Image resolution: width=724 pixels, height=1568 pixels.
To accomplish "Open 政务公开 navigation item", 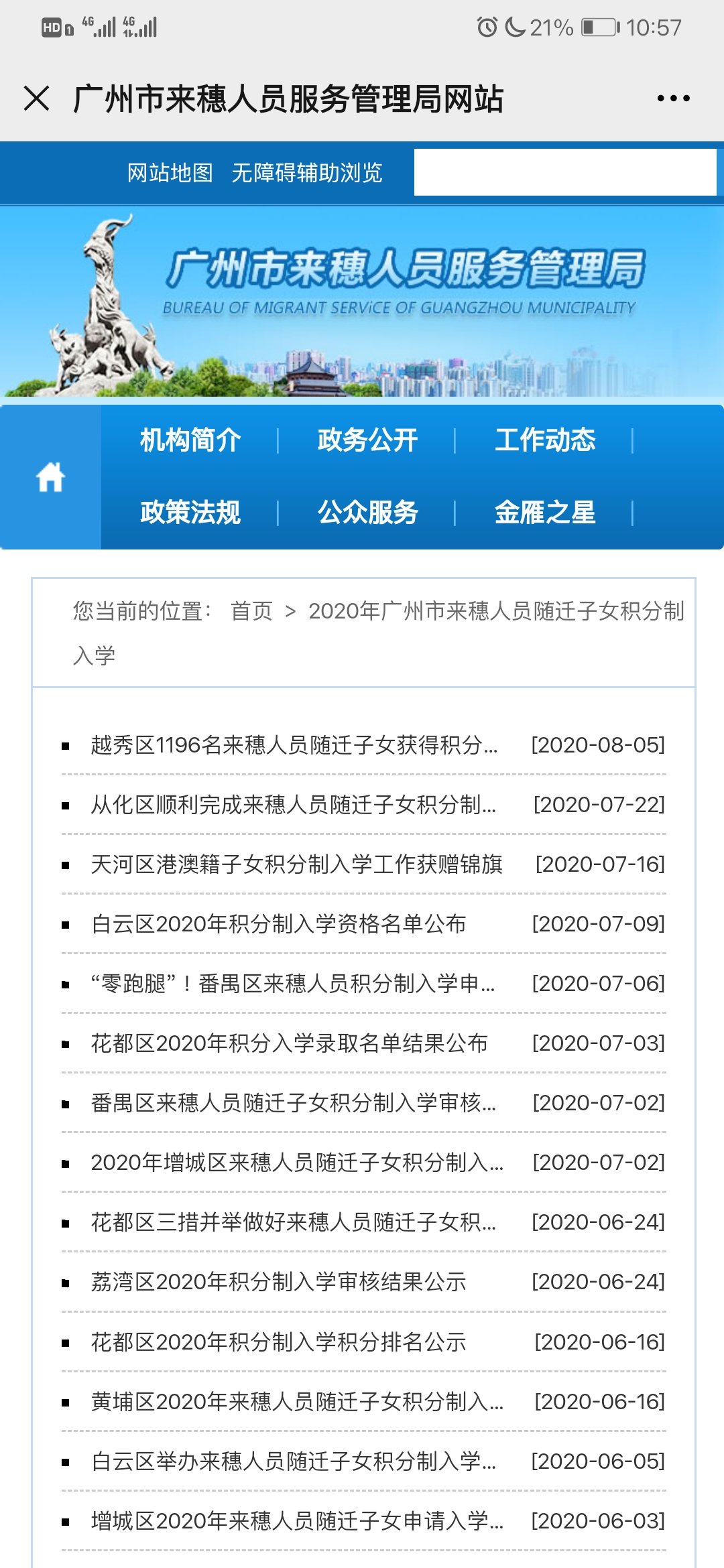I will (367, 440).
